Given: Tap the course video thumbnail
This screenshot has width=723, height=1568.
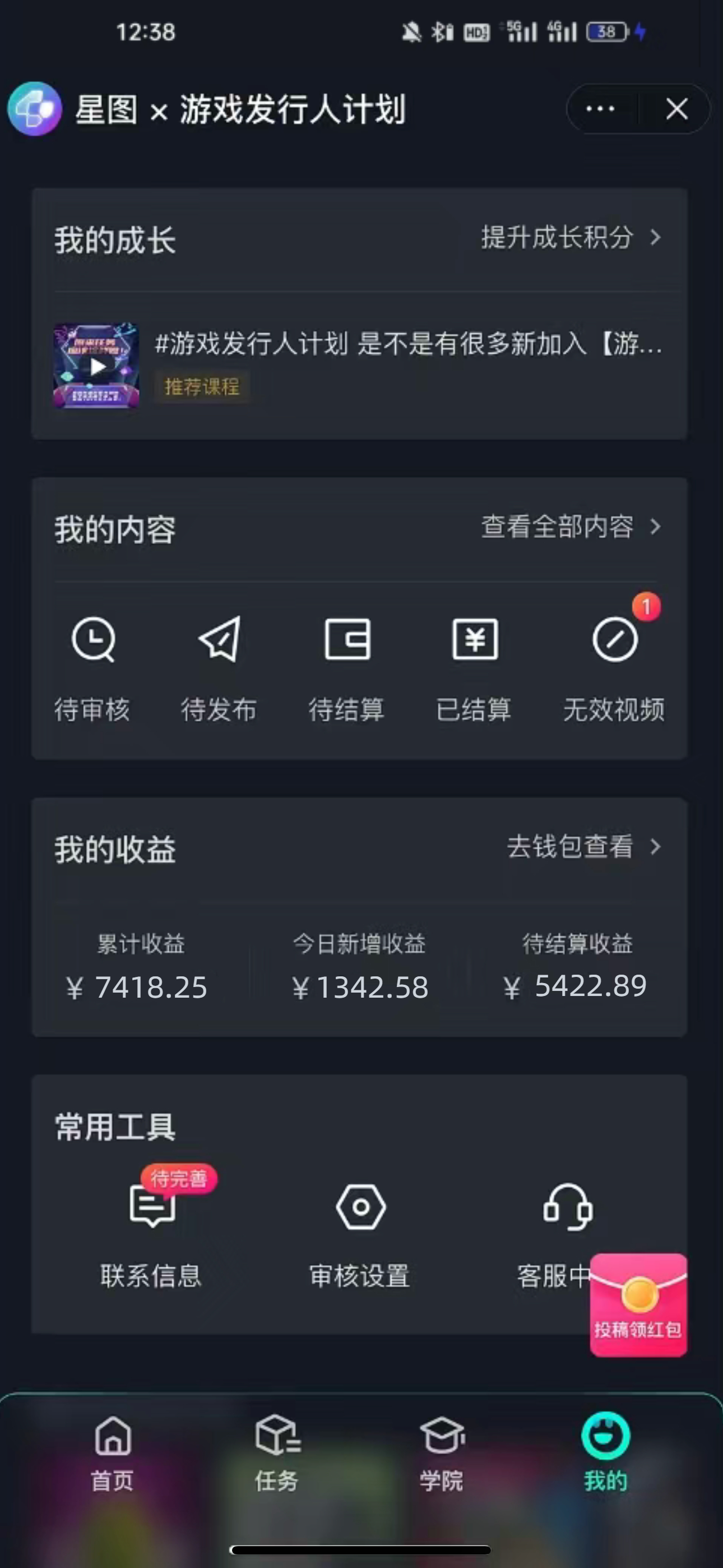Looking at the screenshot, I should click(97, 365).
